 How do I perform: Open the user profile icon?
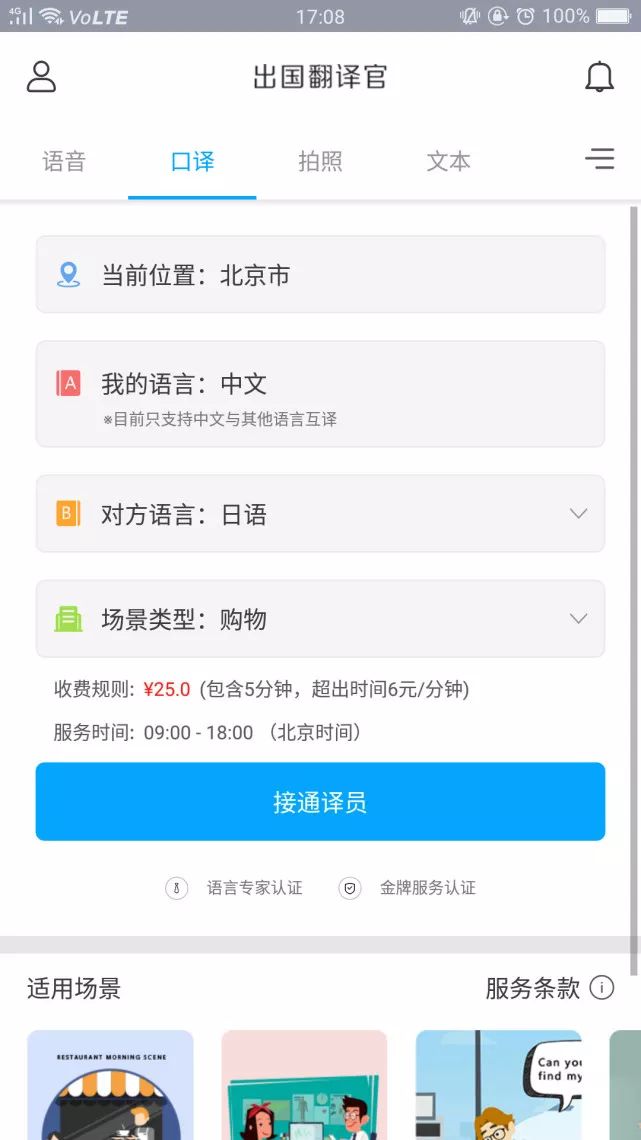click(x=41, y=77)
